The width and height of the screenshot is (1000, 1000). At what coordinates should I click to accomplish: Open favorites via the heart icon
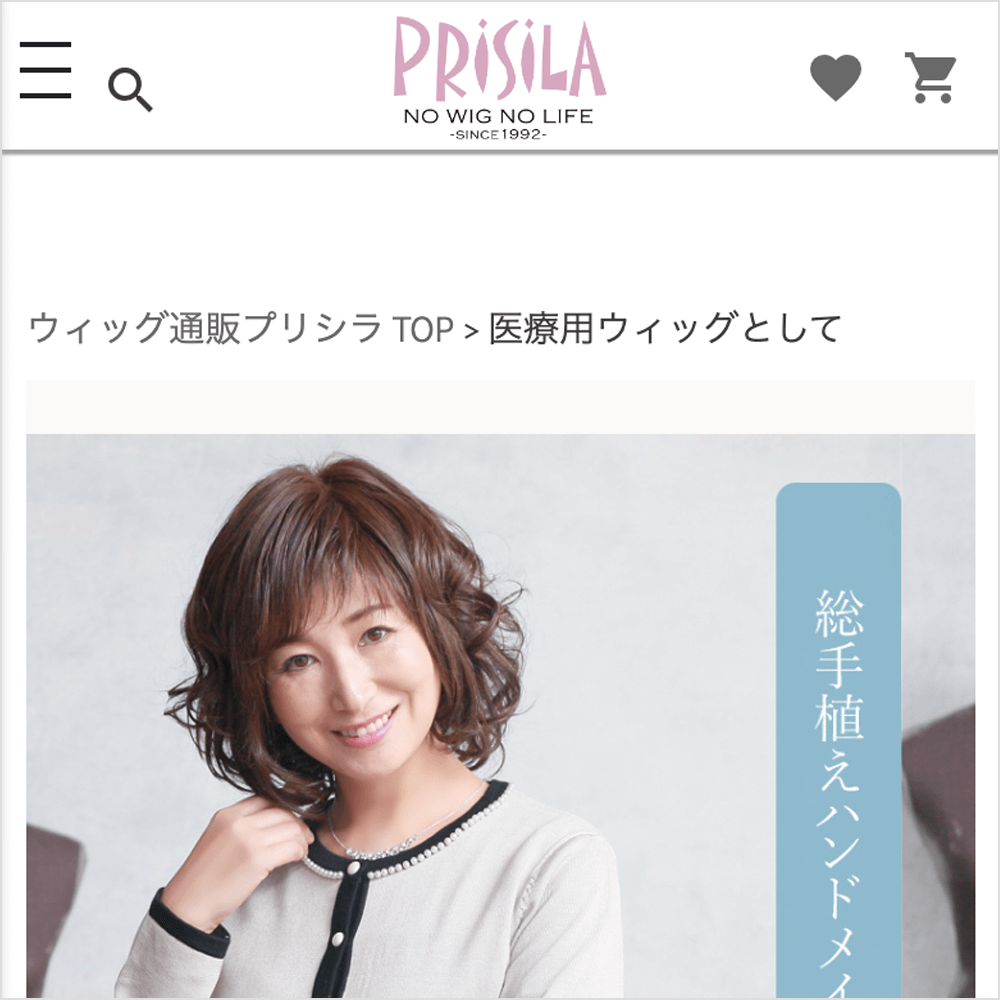tap(835, 77)
